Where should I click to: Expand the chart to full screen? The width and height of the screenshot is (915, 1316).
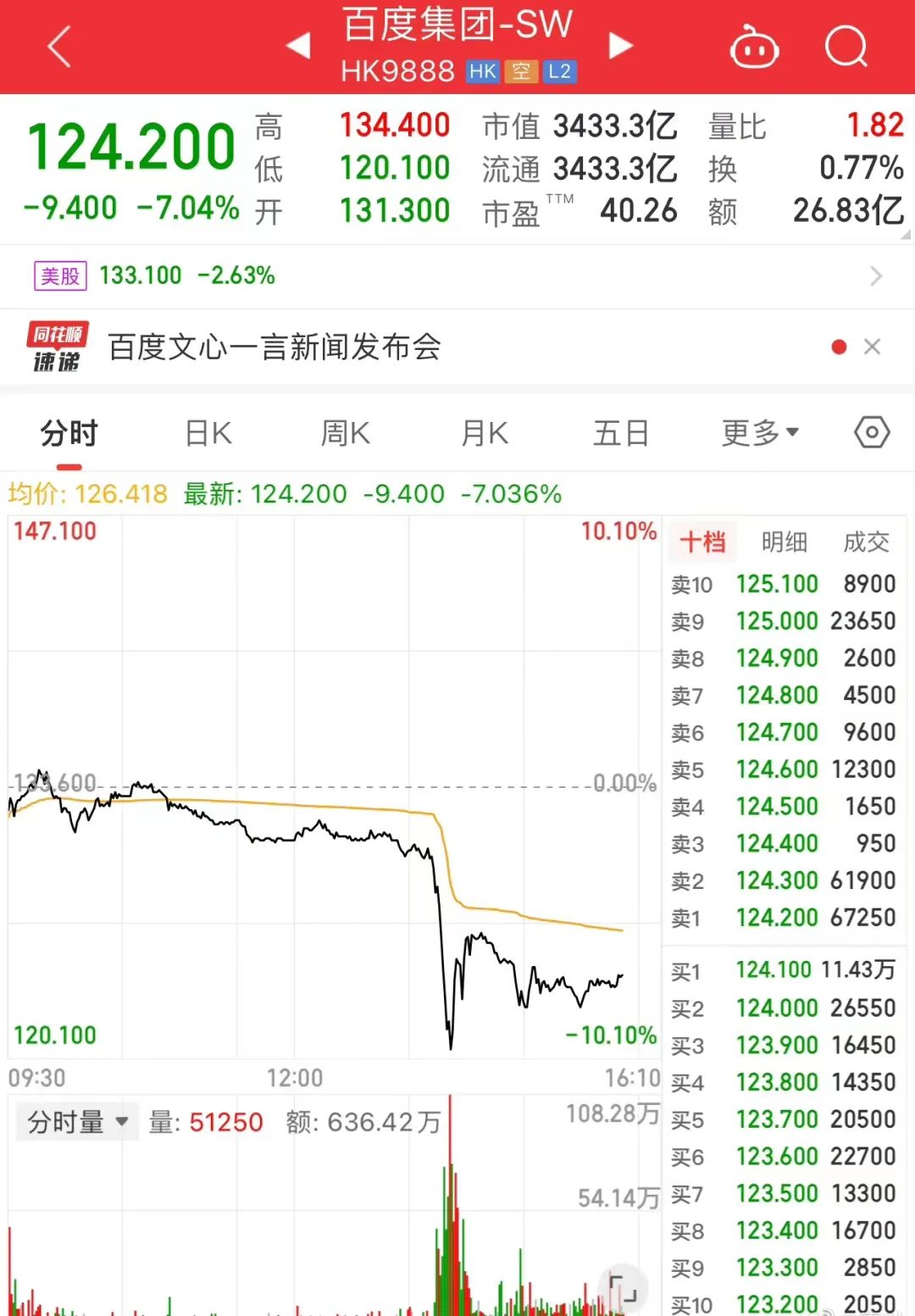click(624, 1287)
